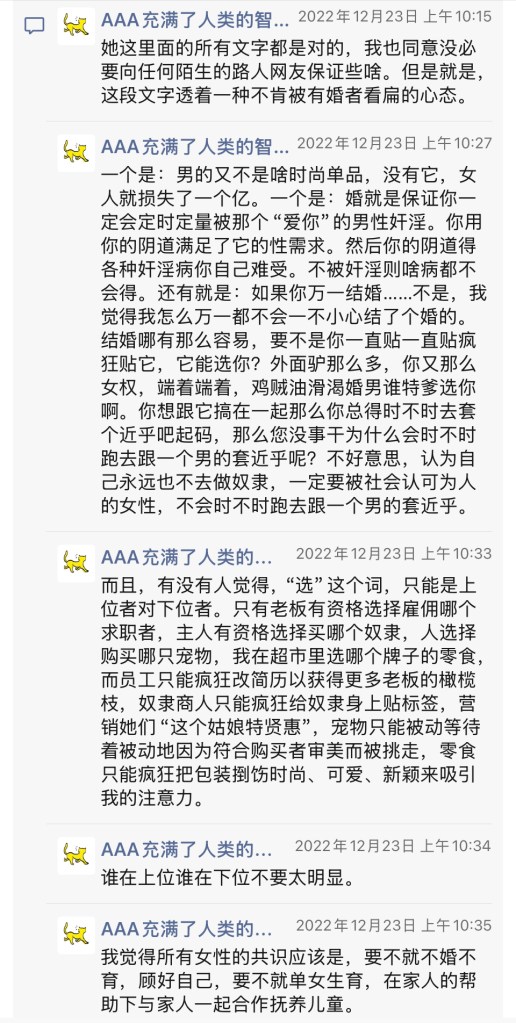The image size is (516, 1023).
Task: Open the username on the 10:33 comment
Action: (x=186, y=557)
